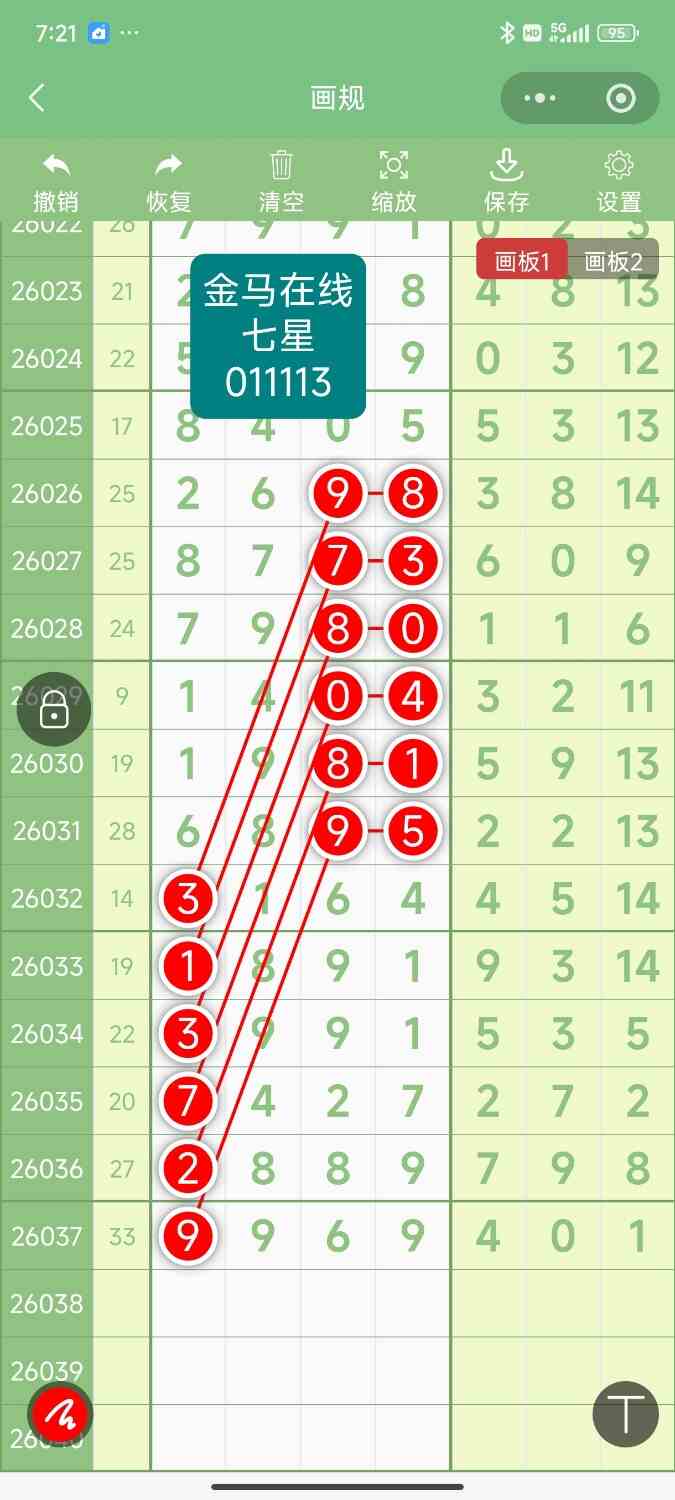Image resolution: width=675 pixels, height=1500 pixels.
Task: Open the mini program more-options menu
Action: coord(540,98)
